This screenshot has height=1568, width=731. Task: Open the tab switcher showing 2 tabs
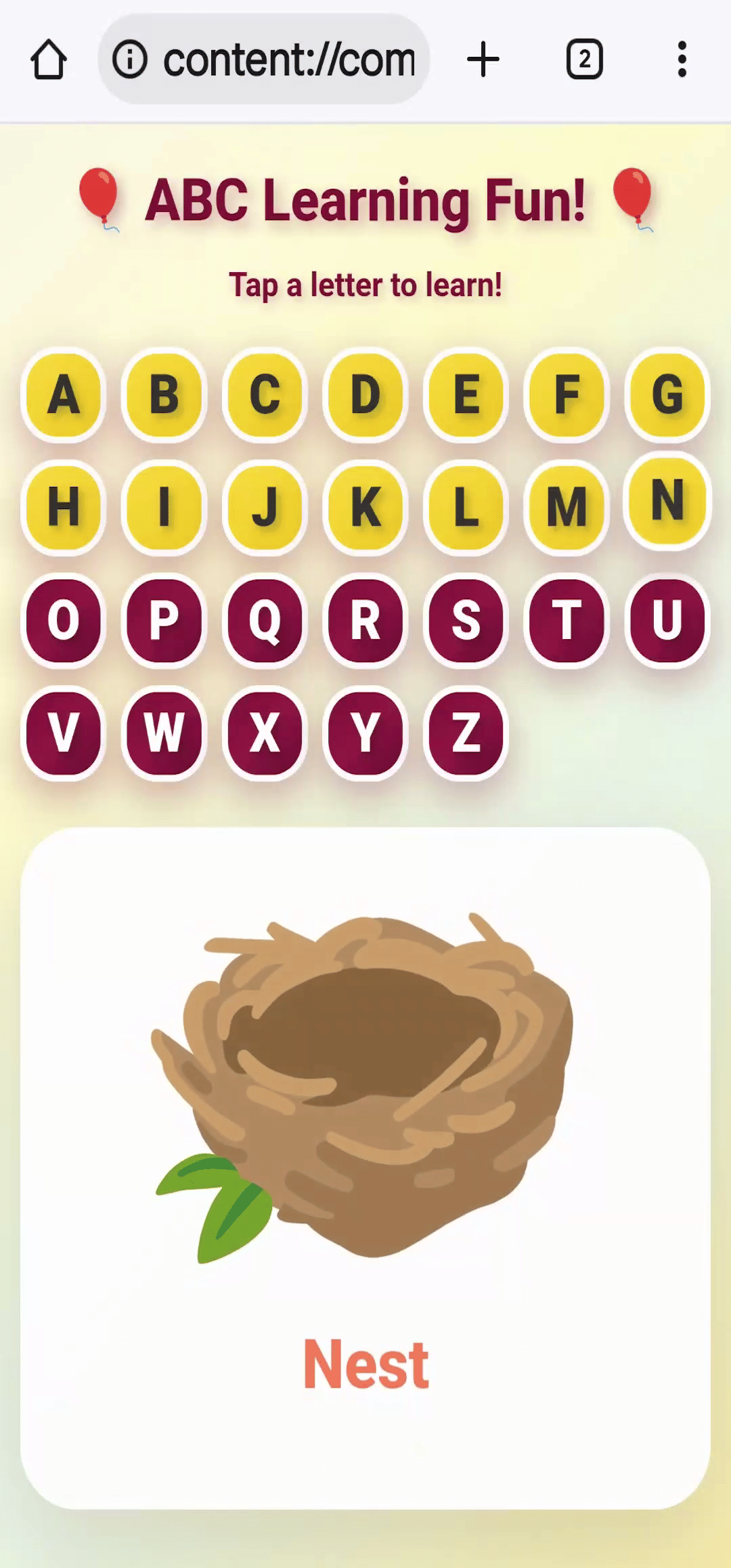pos(584,60)
